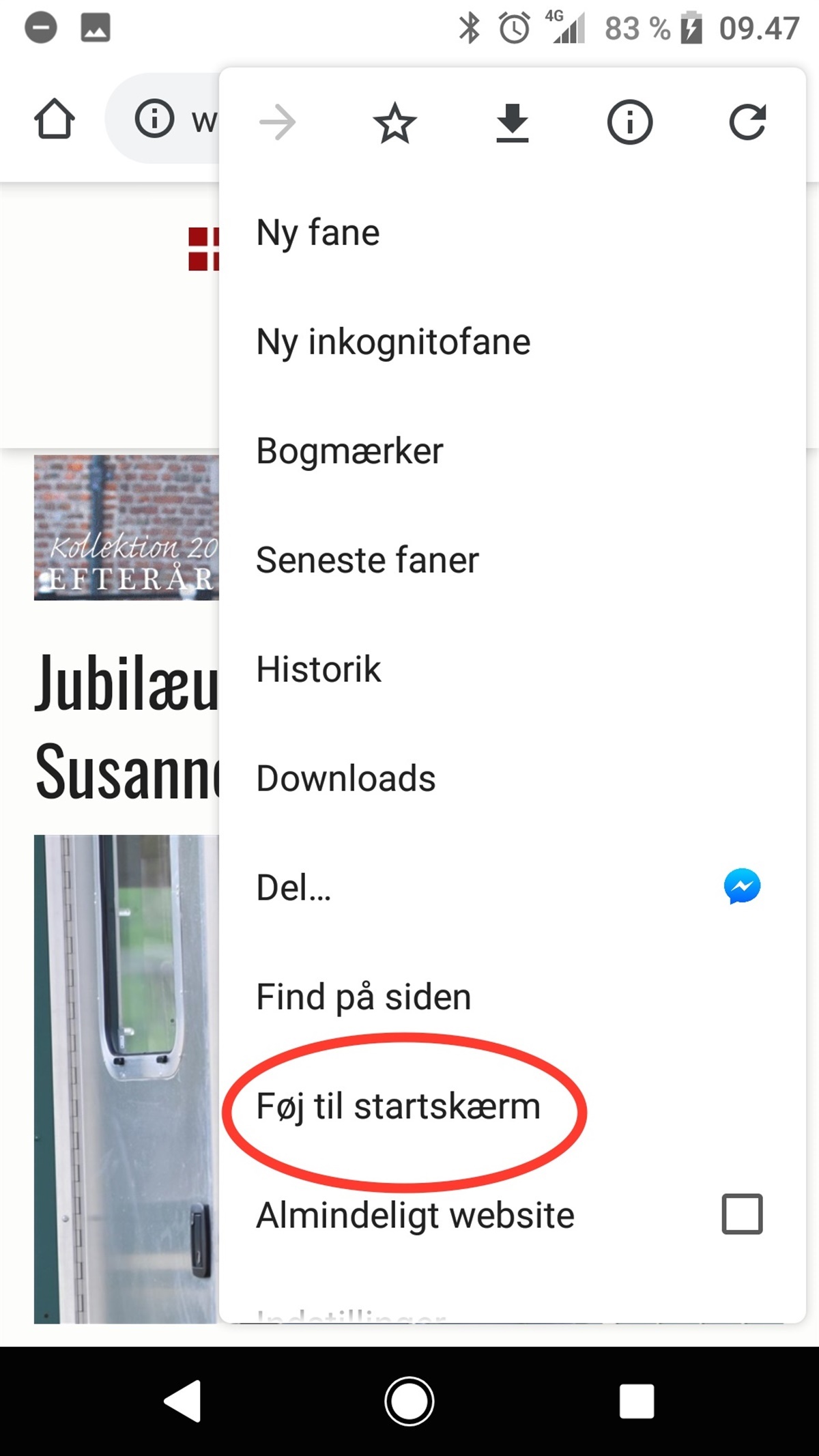Share via the Messenger icon
The width and height of the screenshot is (819, 1456).
click(742, 887)
